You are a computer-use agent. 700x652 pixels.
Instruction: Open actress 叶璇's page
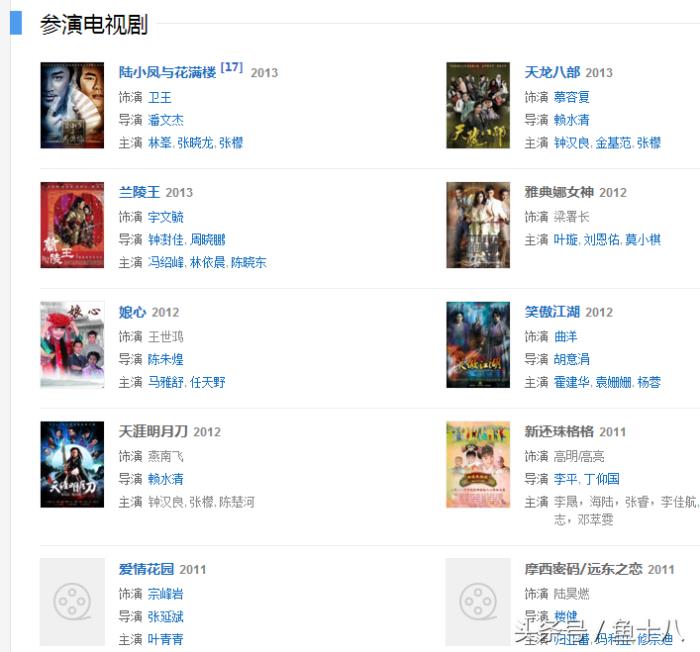(566, 240)
